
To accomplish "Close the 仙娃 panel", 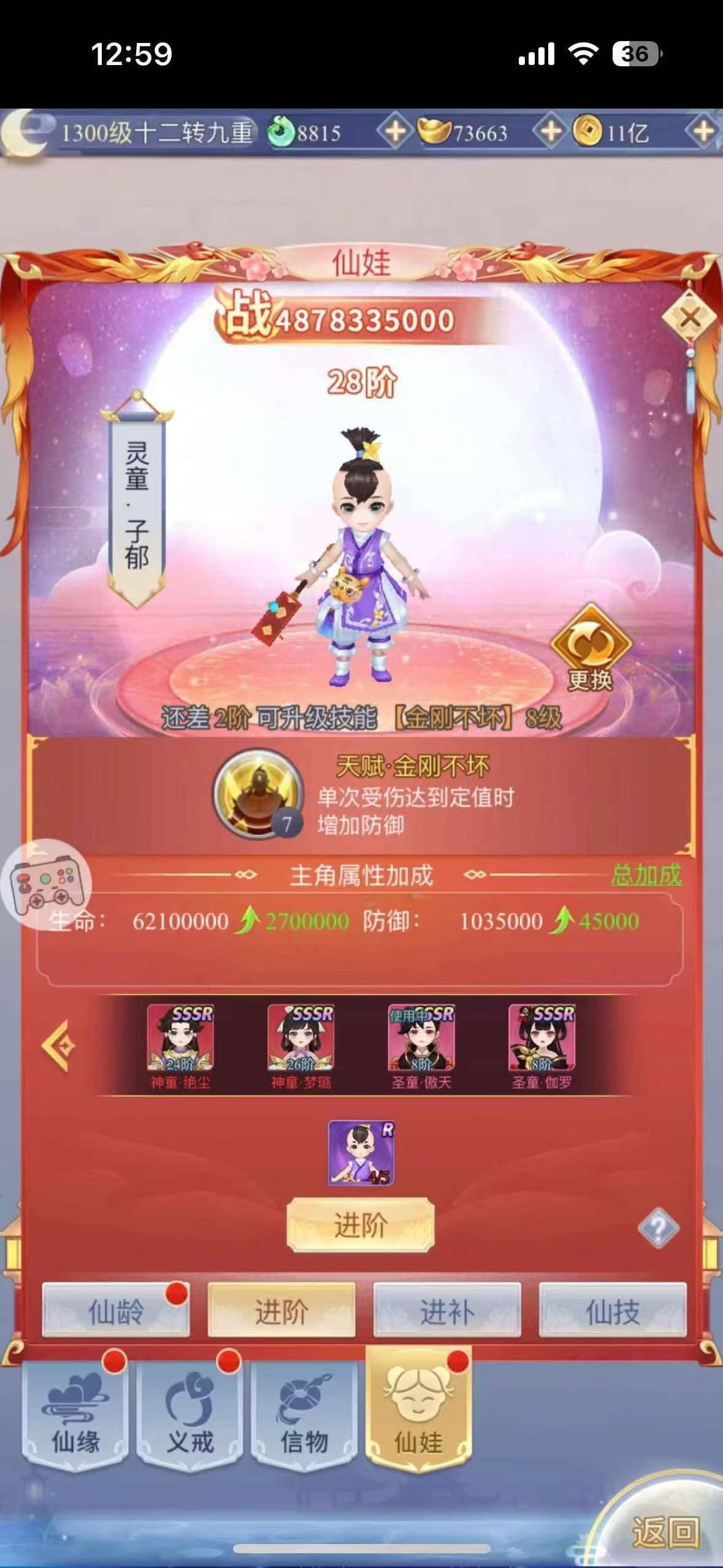I will coord(690,318).
